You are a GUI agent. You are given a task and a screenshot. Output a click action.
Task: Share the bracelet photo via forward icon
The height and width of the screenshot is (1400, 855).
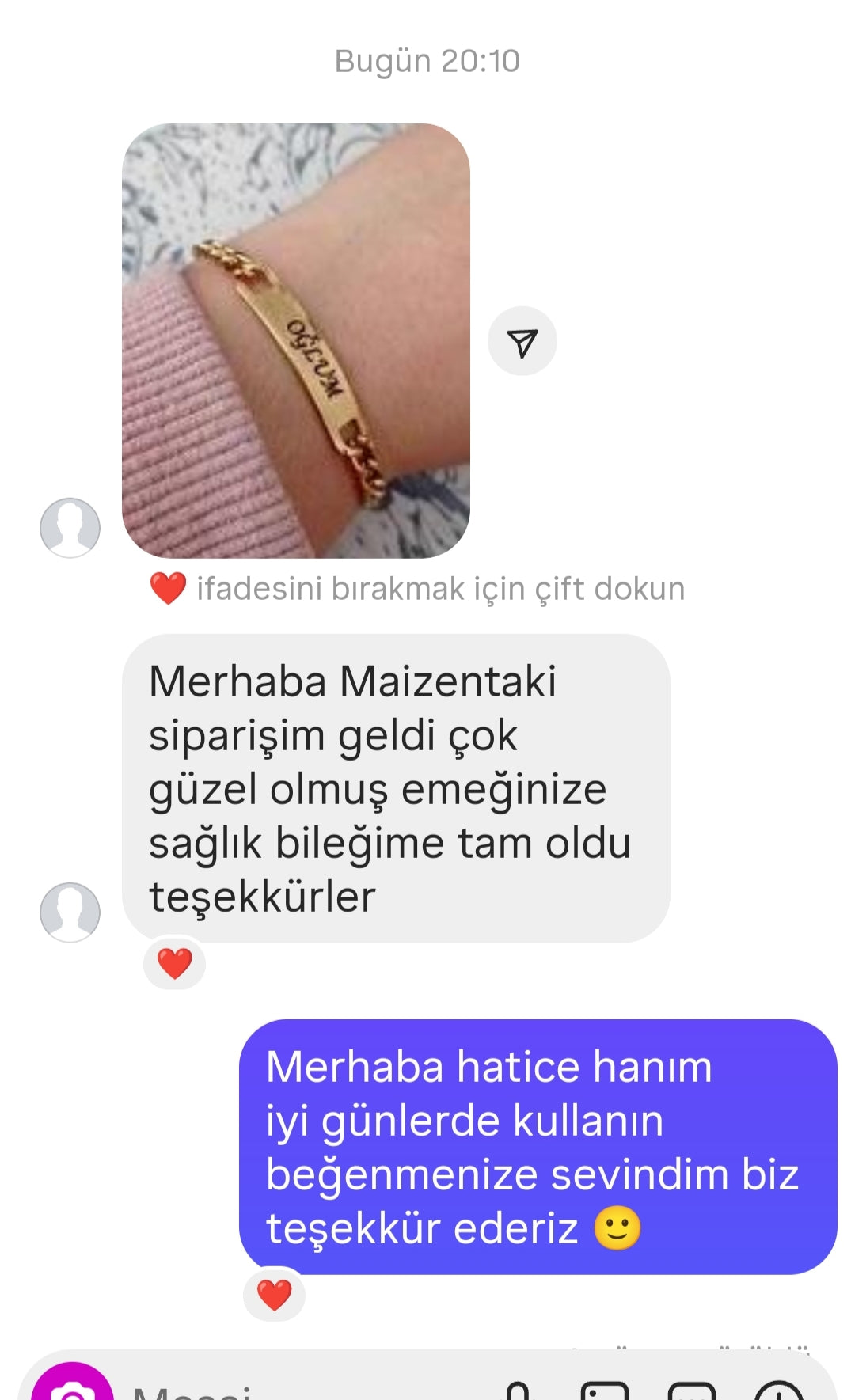522,341
